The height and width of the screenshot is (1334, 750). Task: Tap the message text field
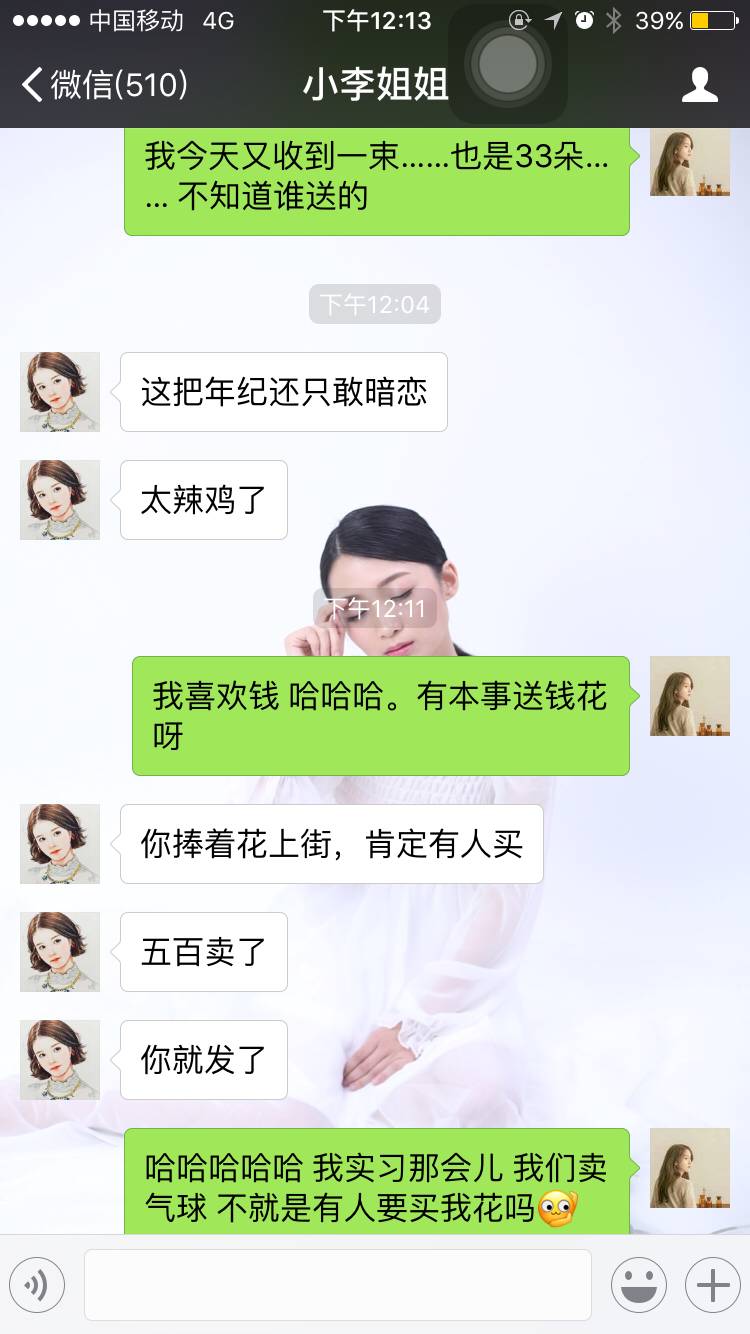coord(338,1285)
